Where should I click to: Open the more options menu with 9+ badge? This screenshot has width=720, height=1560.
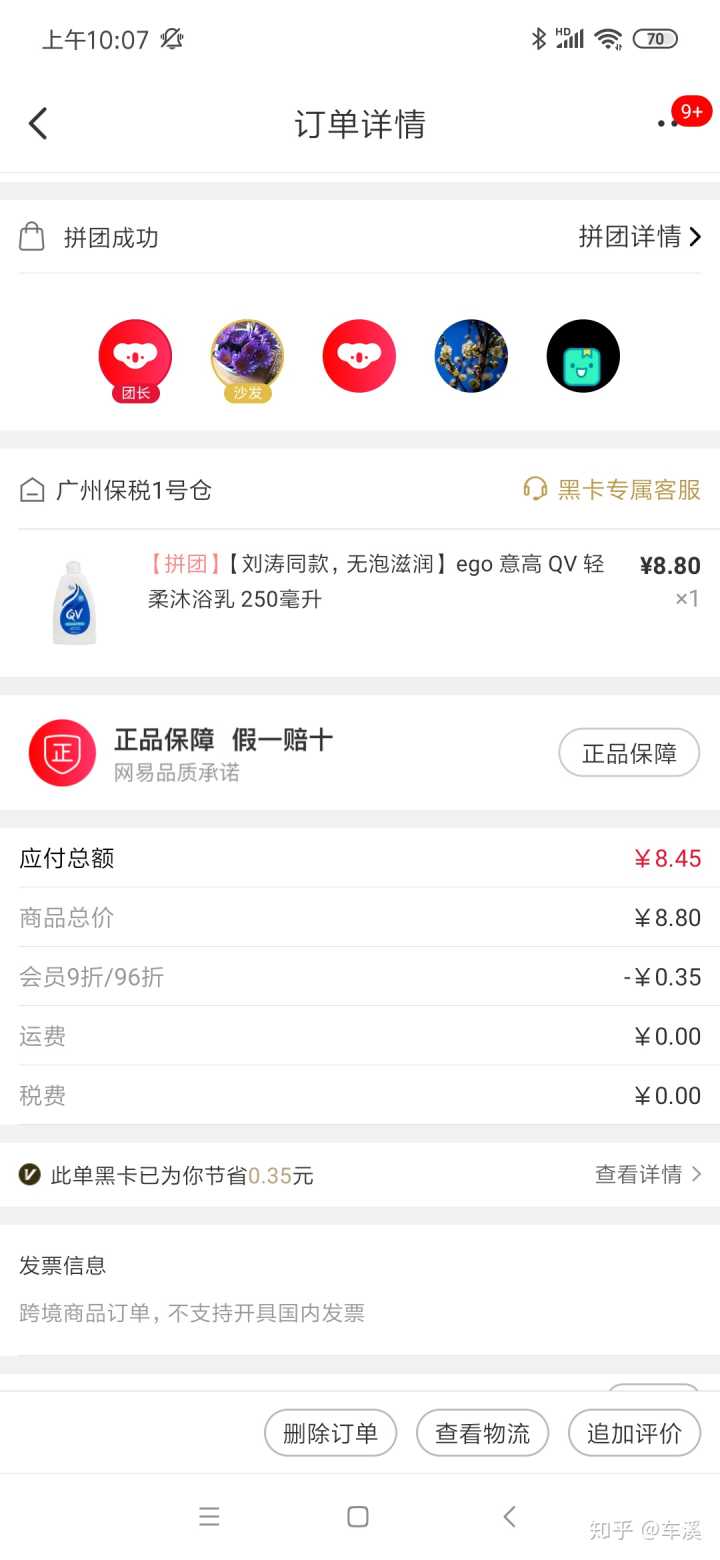pyautogui.click(x=668, y=123)
